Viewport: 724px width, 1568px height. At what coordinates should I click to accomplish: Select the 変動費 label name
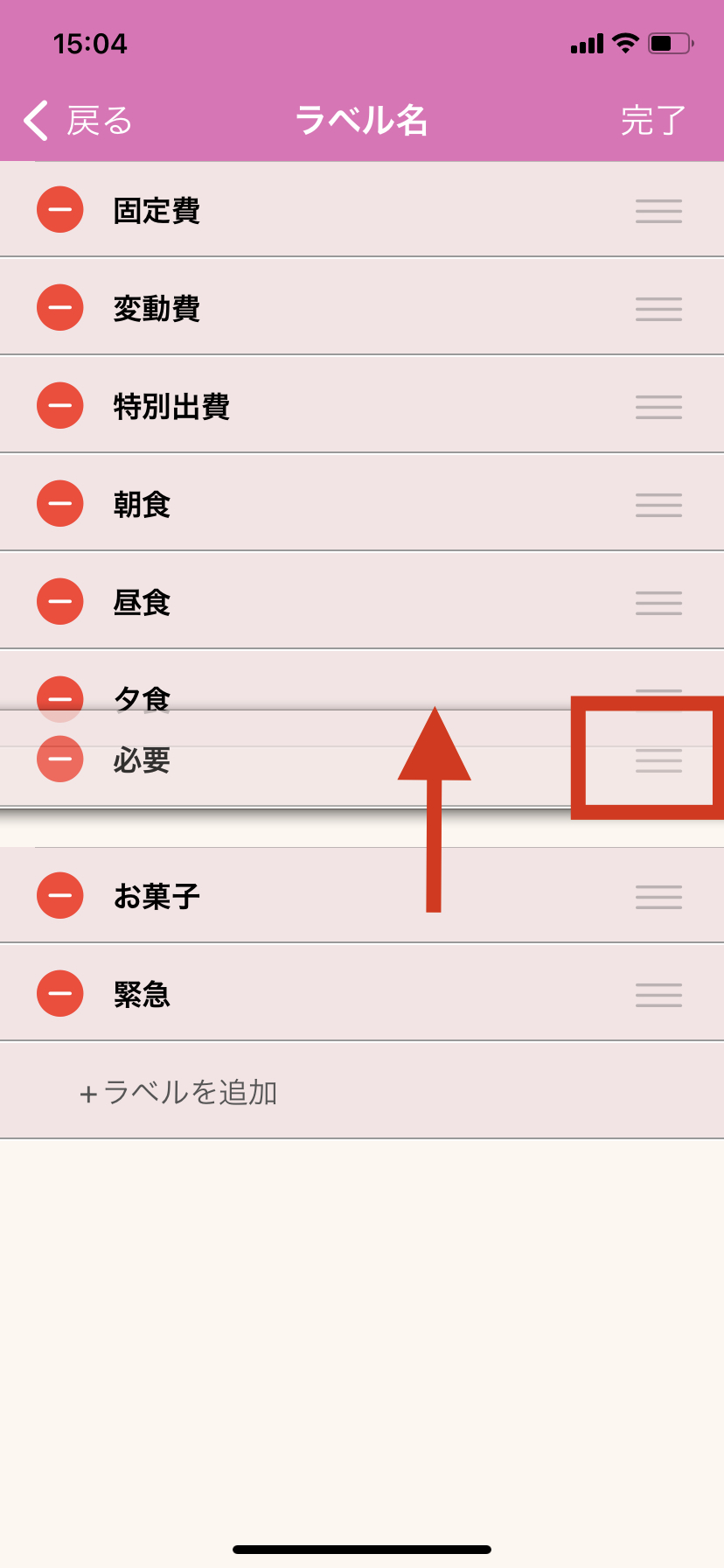157,309
